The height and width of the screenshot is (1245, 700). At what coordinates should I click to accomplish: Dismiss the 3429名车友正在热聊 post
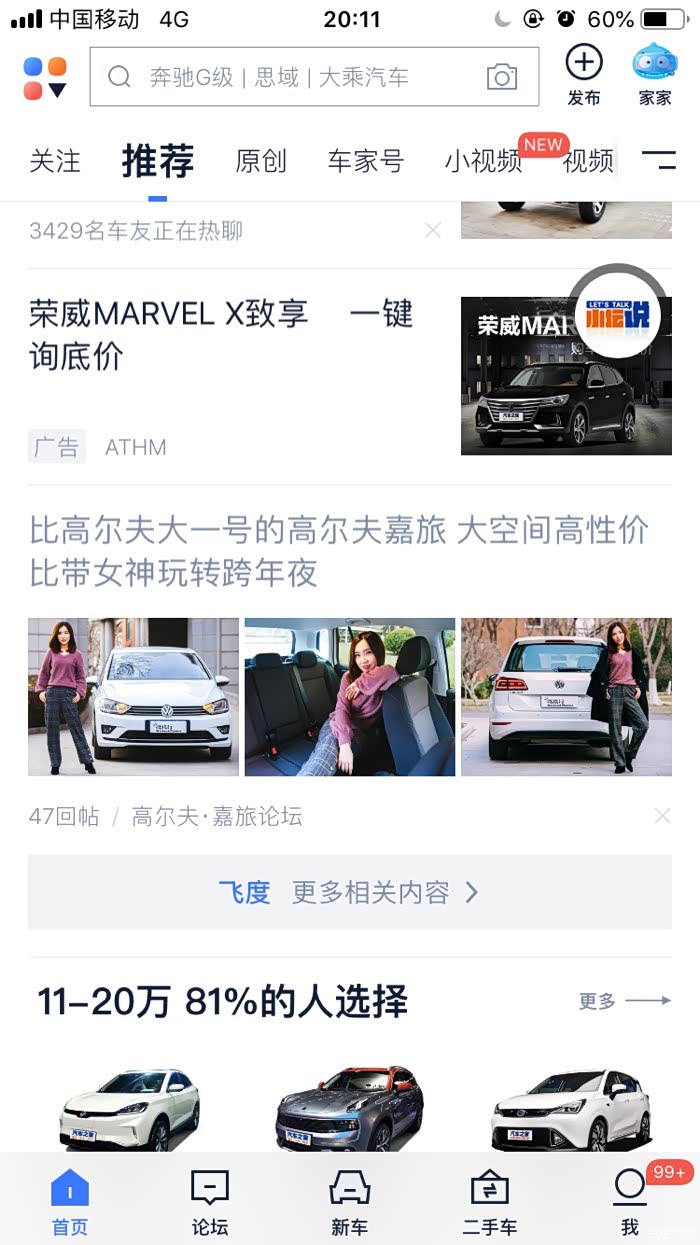click(433, 231)
